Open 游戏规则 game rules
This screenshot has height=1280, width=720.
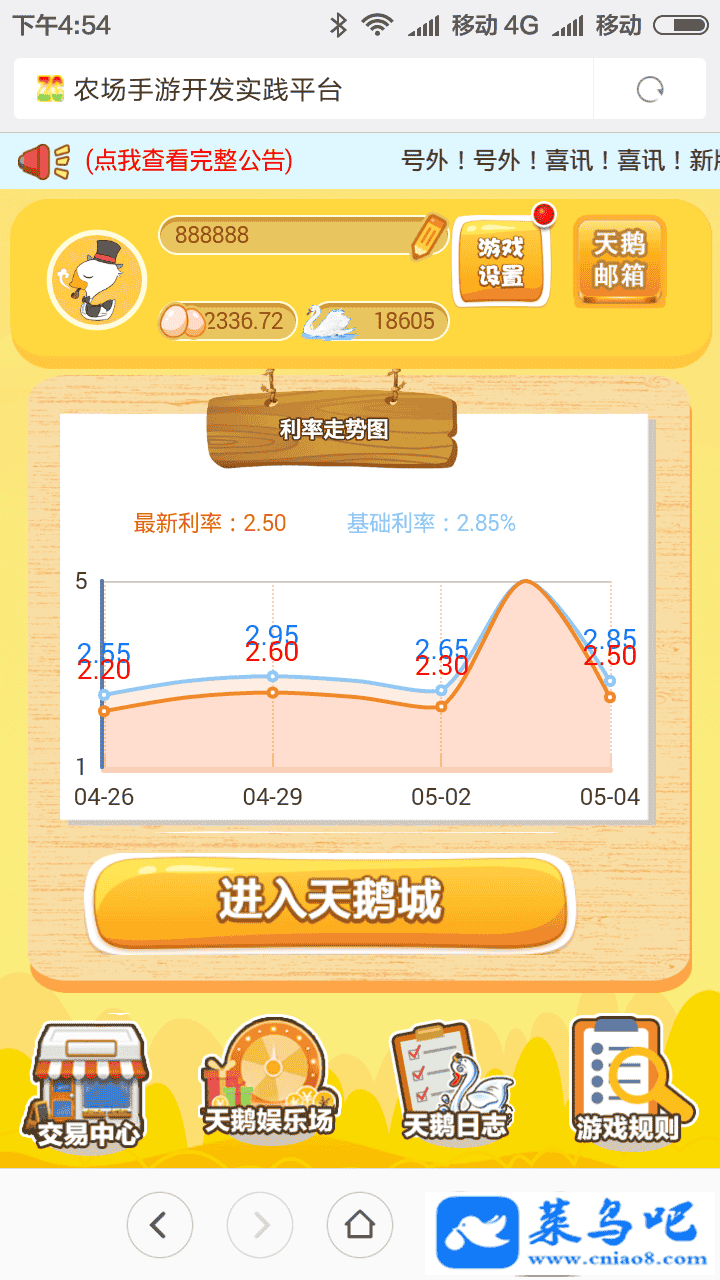(628, 1084)
